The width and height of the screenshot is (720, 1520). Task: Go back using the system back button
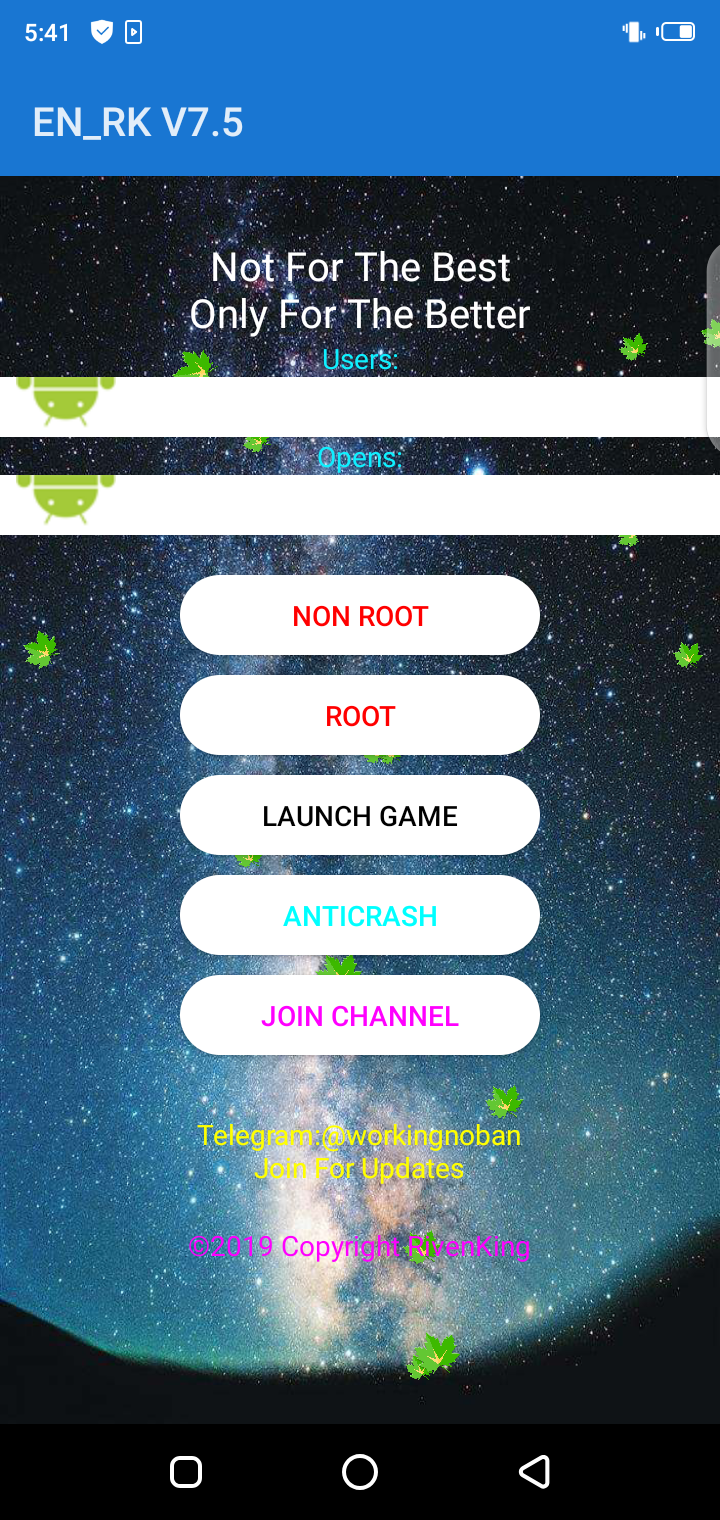(x=535, y=1472)
